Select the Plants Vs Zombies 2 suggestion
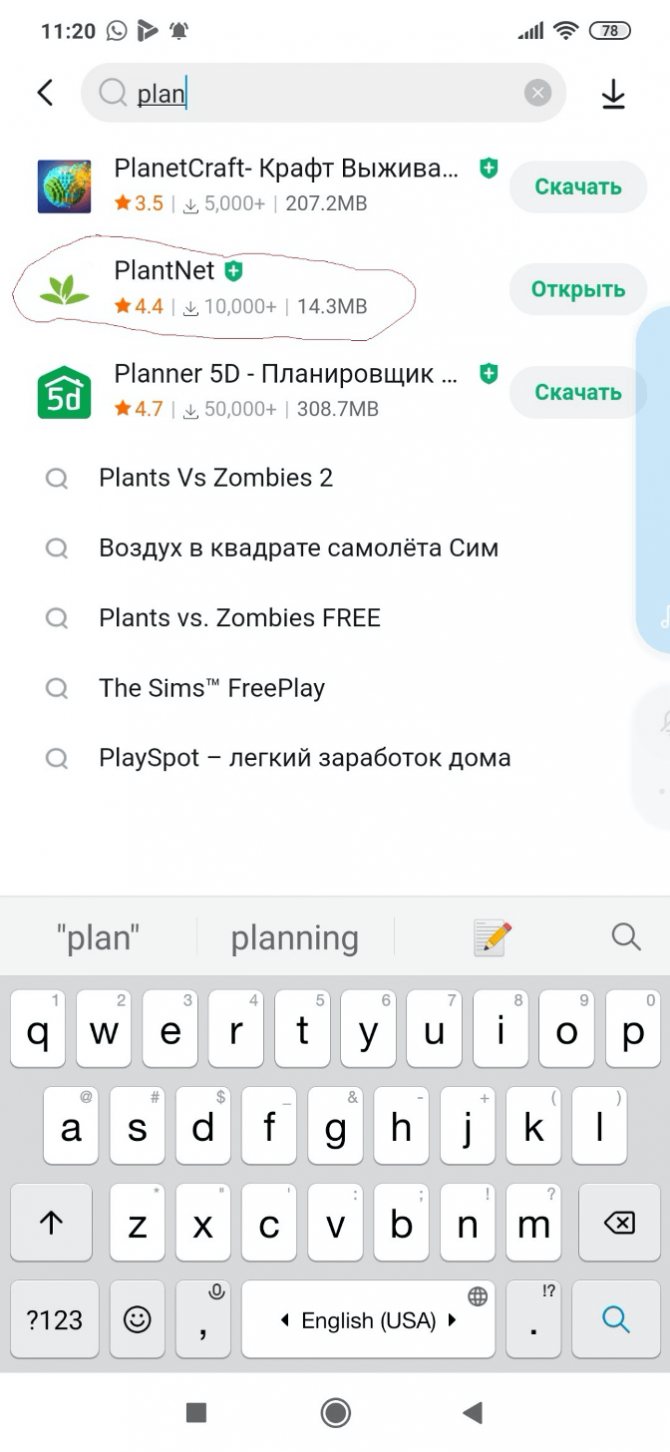 coord(215,478)
